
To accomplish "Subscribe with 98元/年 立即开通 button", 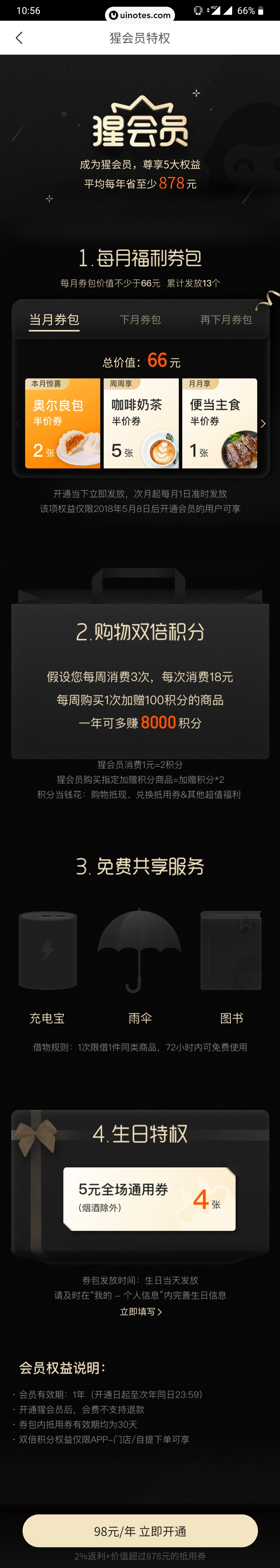I will coord(140,1531).
